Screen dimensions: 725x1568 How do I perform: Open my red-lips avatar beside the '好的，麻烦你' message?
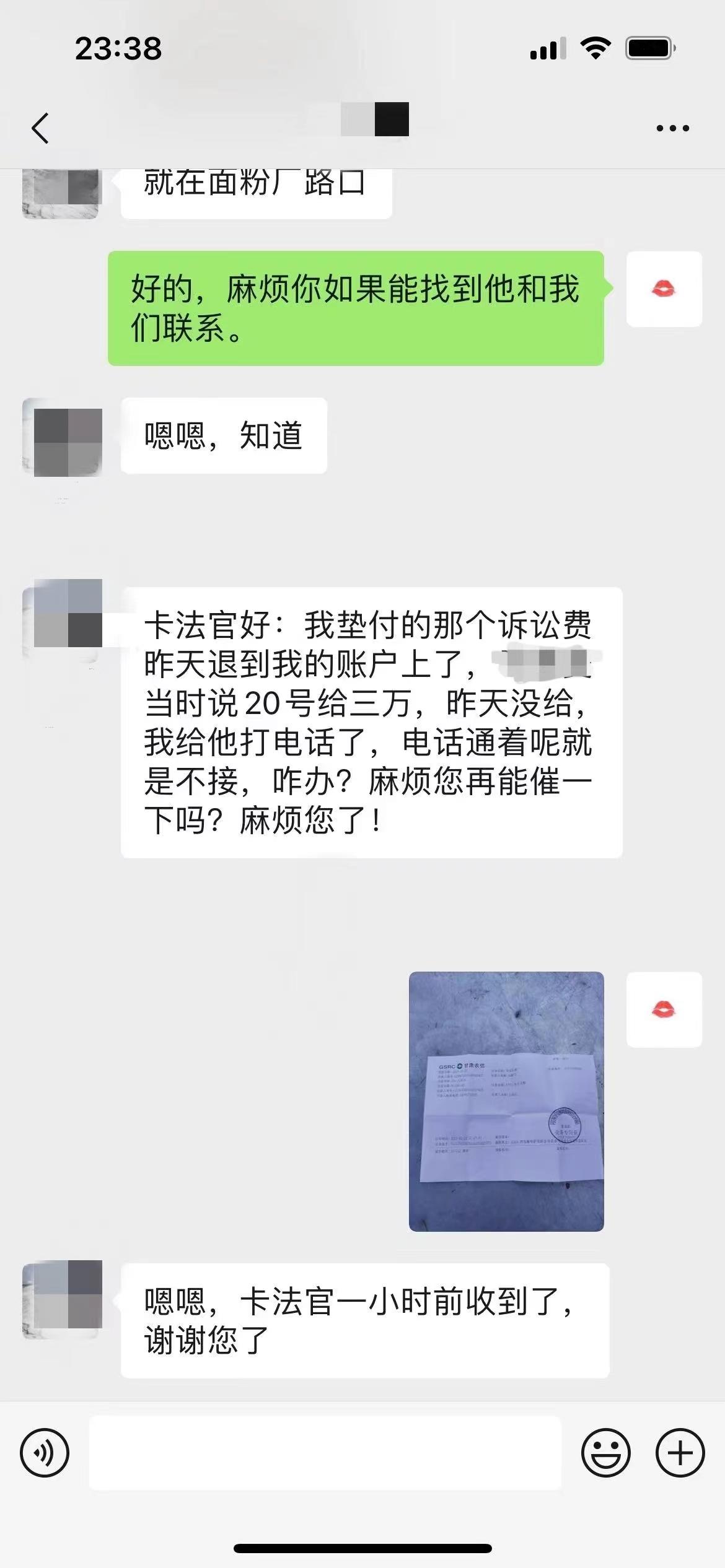click(x=664, y=289)
